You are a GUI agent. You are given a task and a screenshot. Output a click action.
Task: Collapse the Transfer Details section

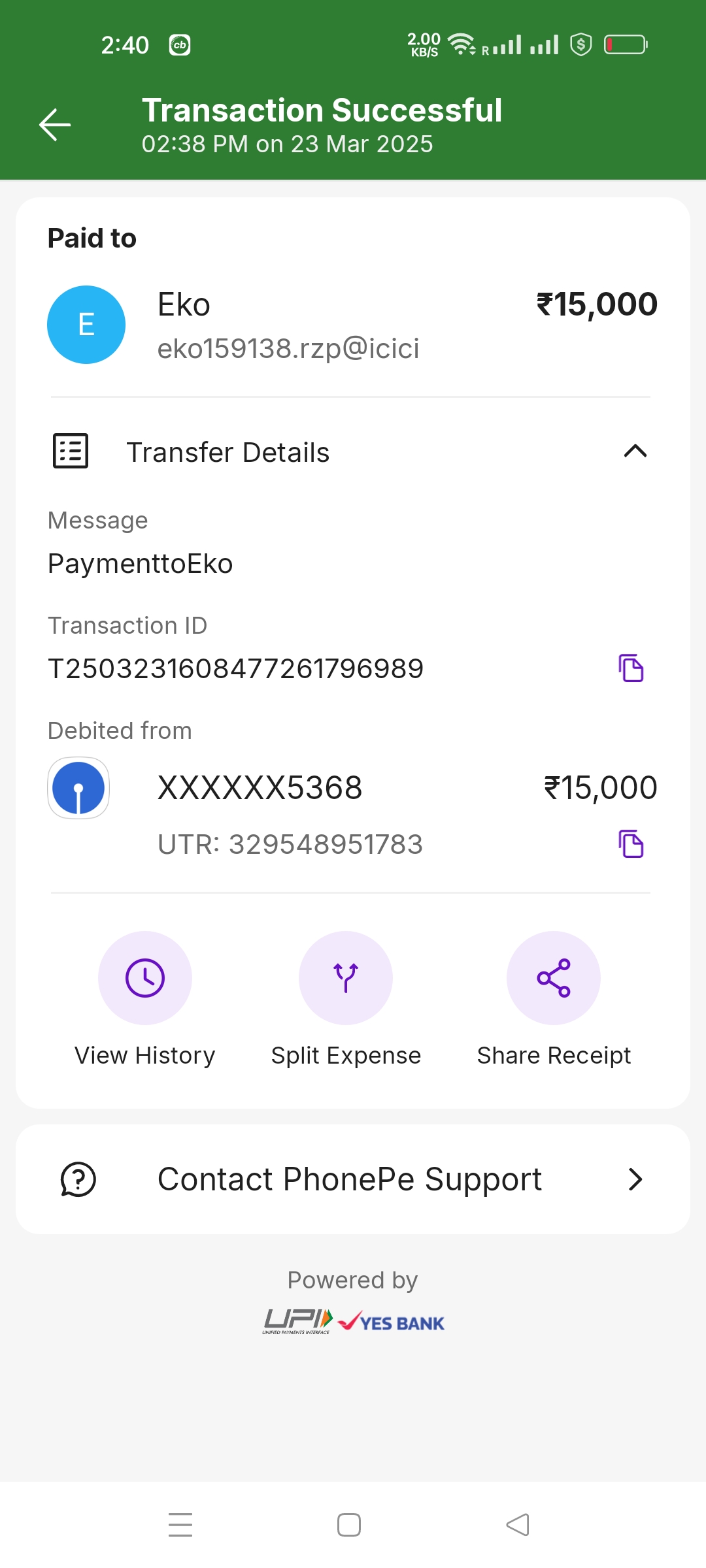[635, 451]
